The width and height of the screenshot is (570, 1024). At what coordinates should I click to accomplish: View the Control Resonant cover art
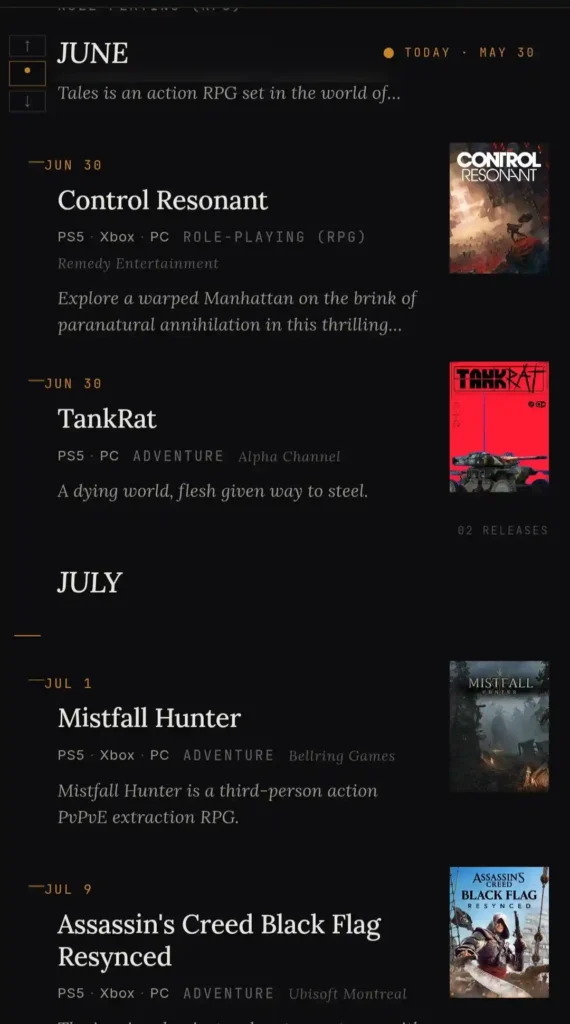pos(499,208)
